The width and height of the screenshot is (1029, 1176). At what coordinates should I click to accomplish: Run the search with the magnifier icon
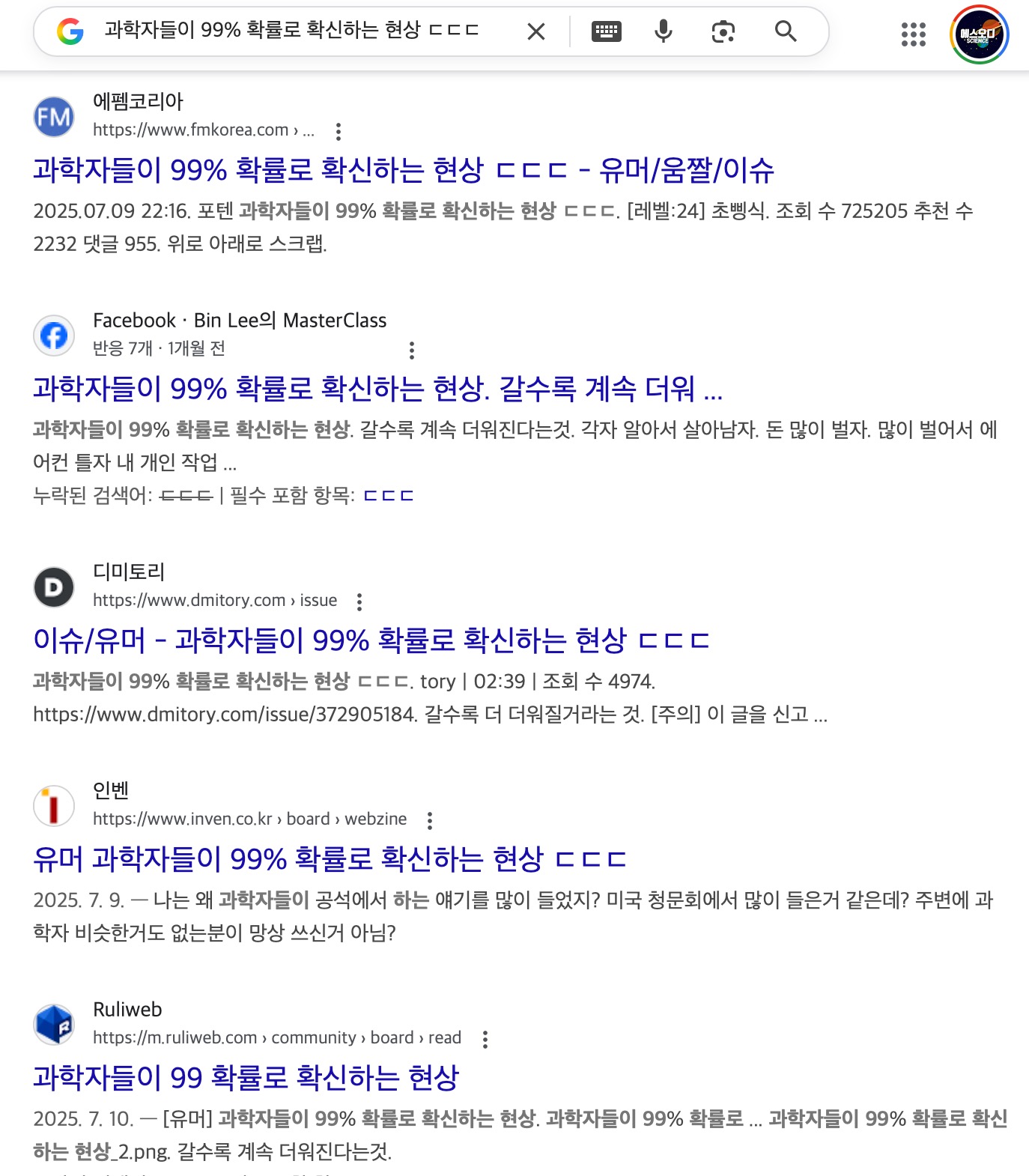tap(785, 31)
